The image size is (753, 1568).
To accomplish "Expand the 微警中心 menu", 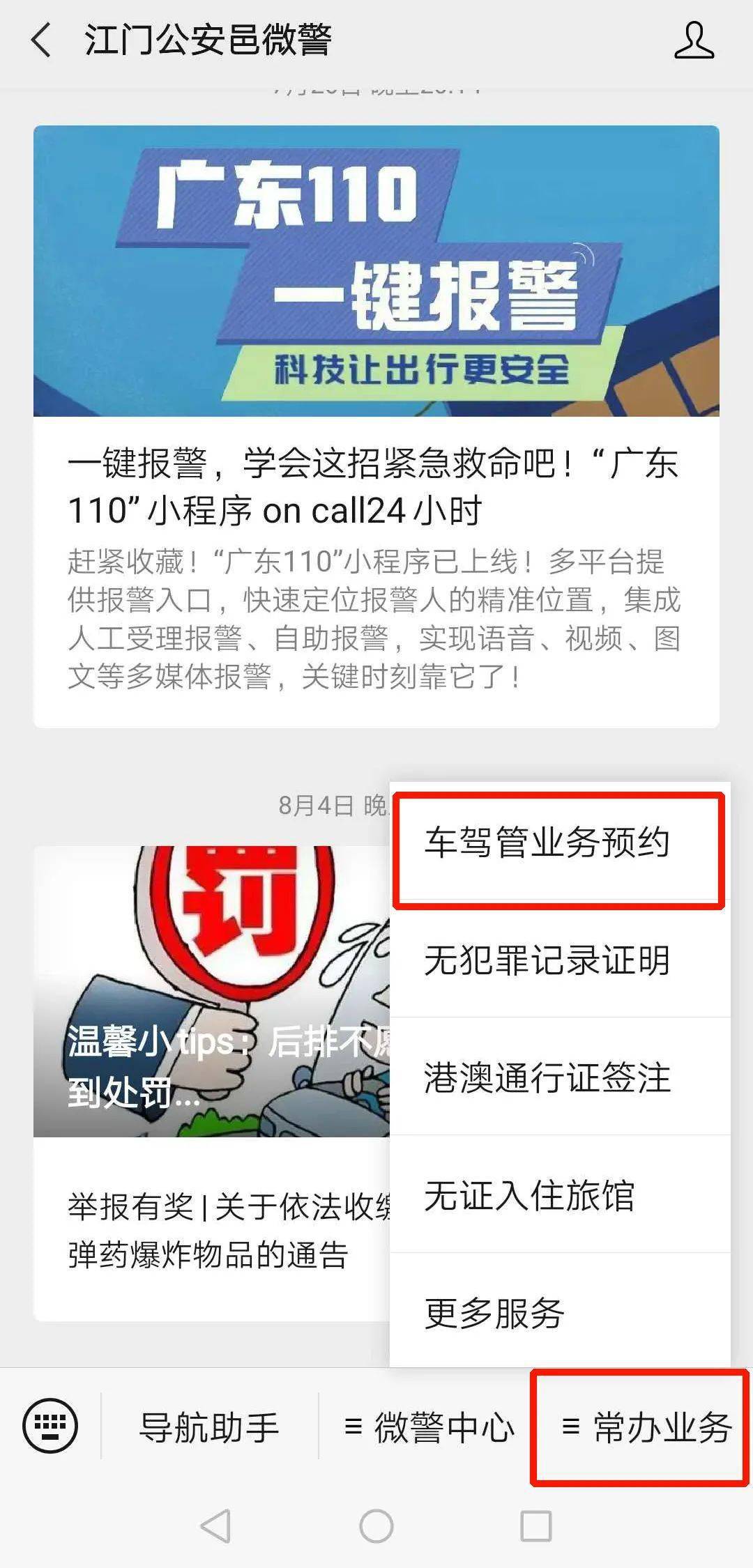I will pos(429,1427).
